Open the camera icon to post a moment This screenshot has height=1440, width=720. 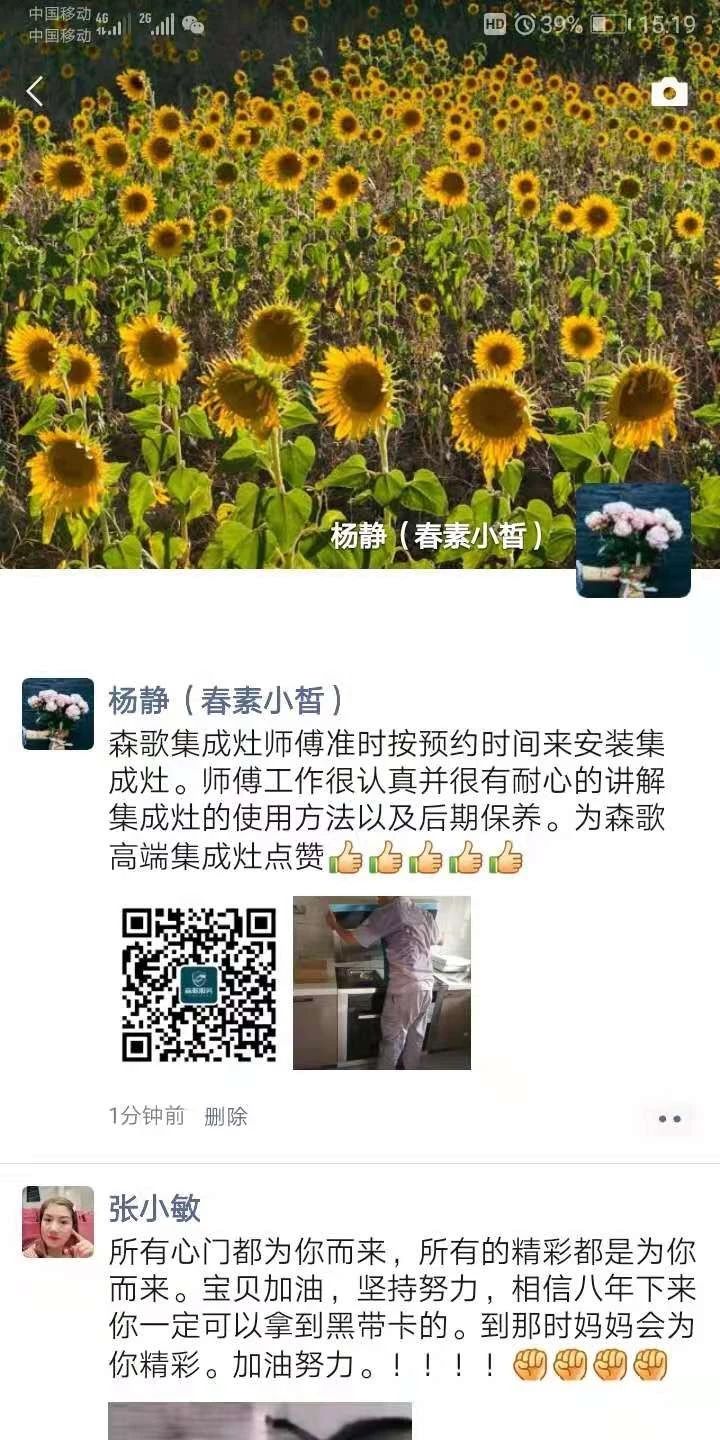click(x=669, y=93)
